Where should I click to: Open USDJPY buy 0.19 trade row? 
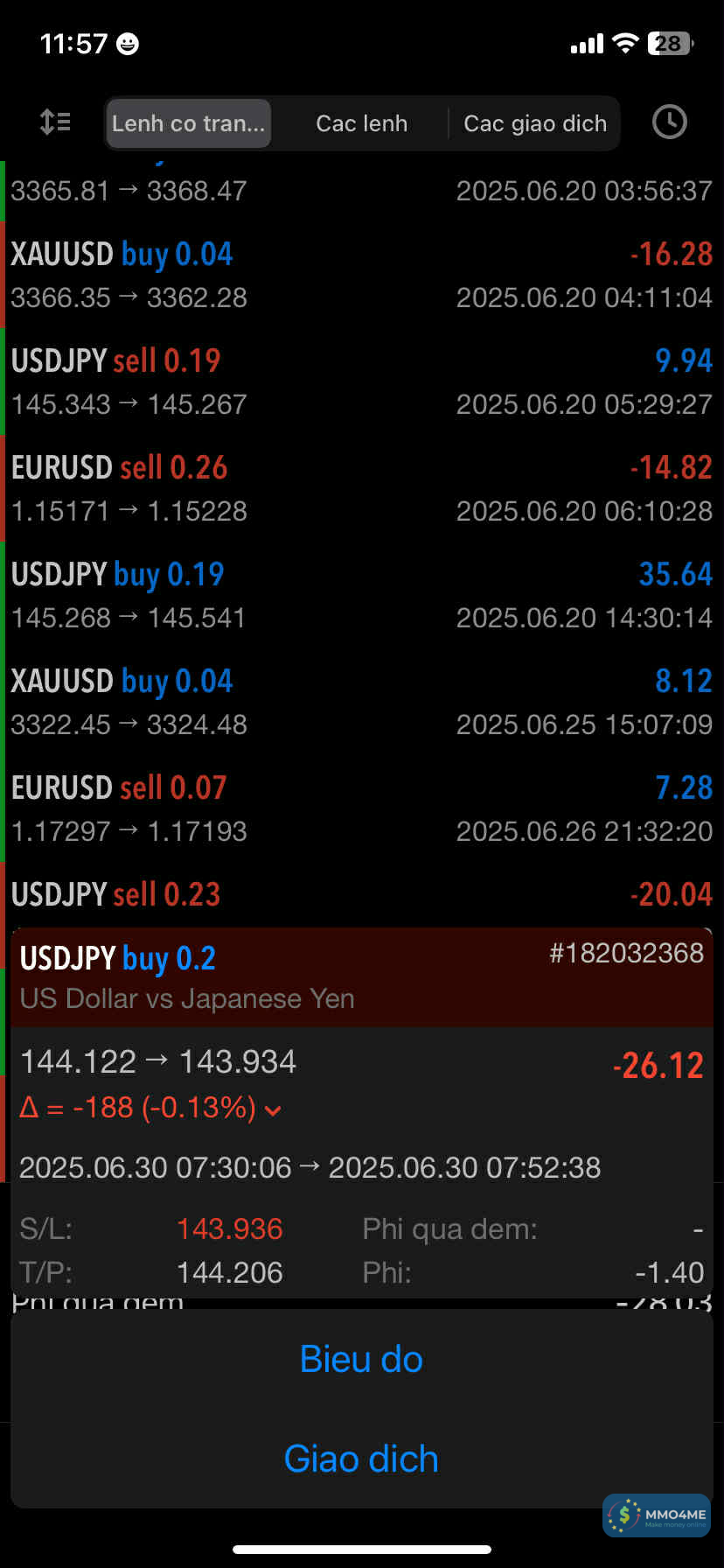[x=361, y=595]
